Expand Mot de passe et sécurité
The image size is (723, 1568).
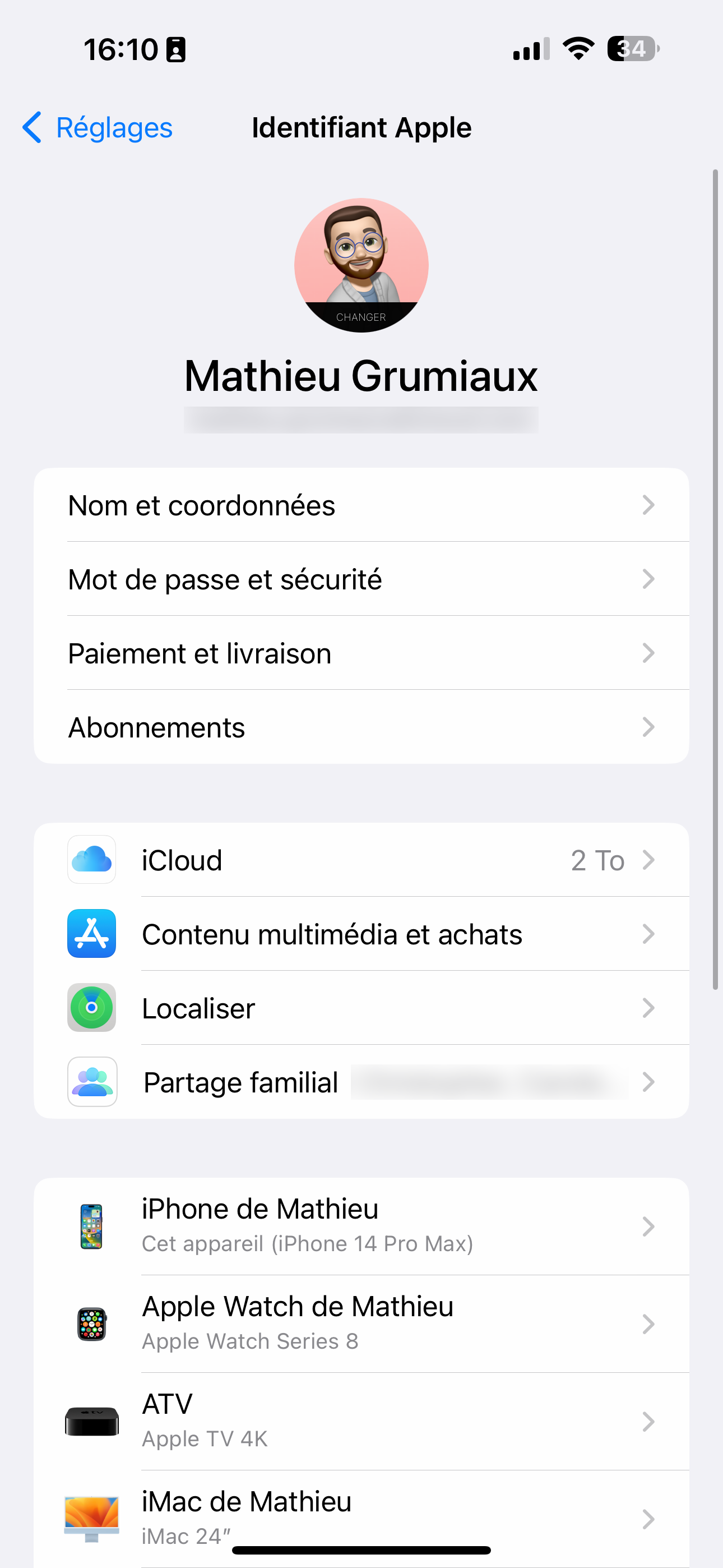[x=649, y=579]
